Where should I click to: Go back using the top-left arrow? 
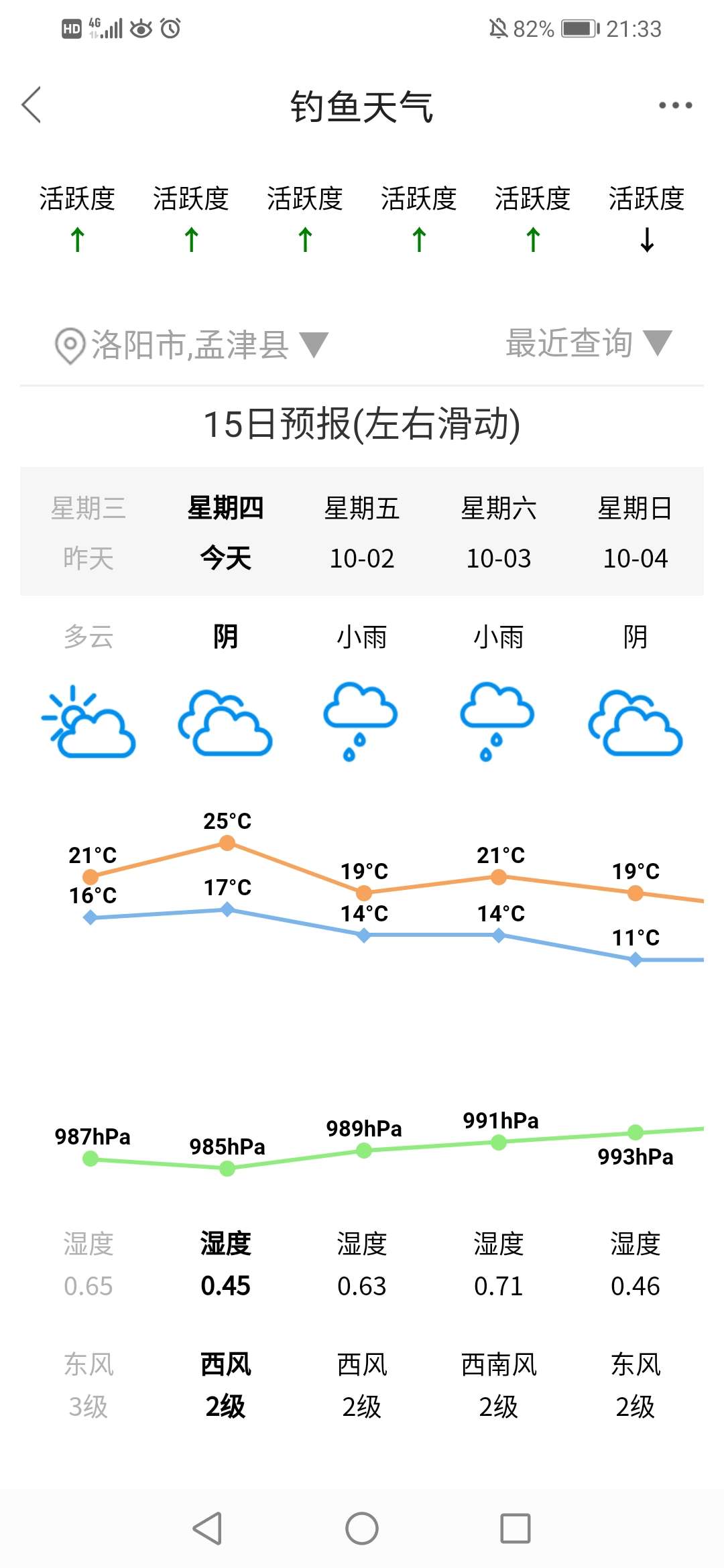coord(32,105)
